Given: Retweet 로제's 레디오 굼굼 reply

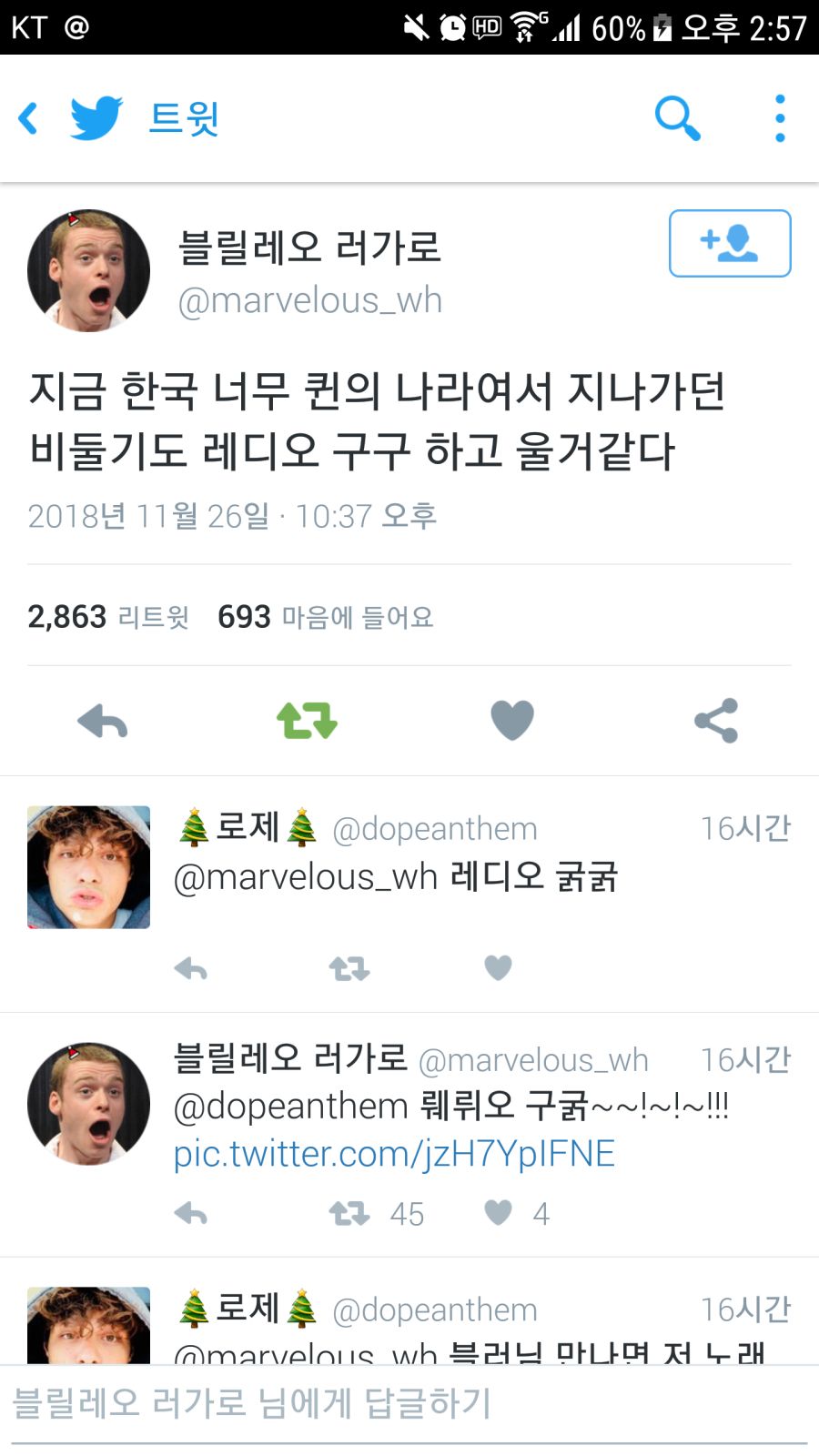Looking at the screenshot, I should (349, 968).
